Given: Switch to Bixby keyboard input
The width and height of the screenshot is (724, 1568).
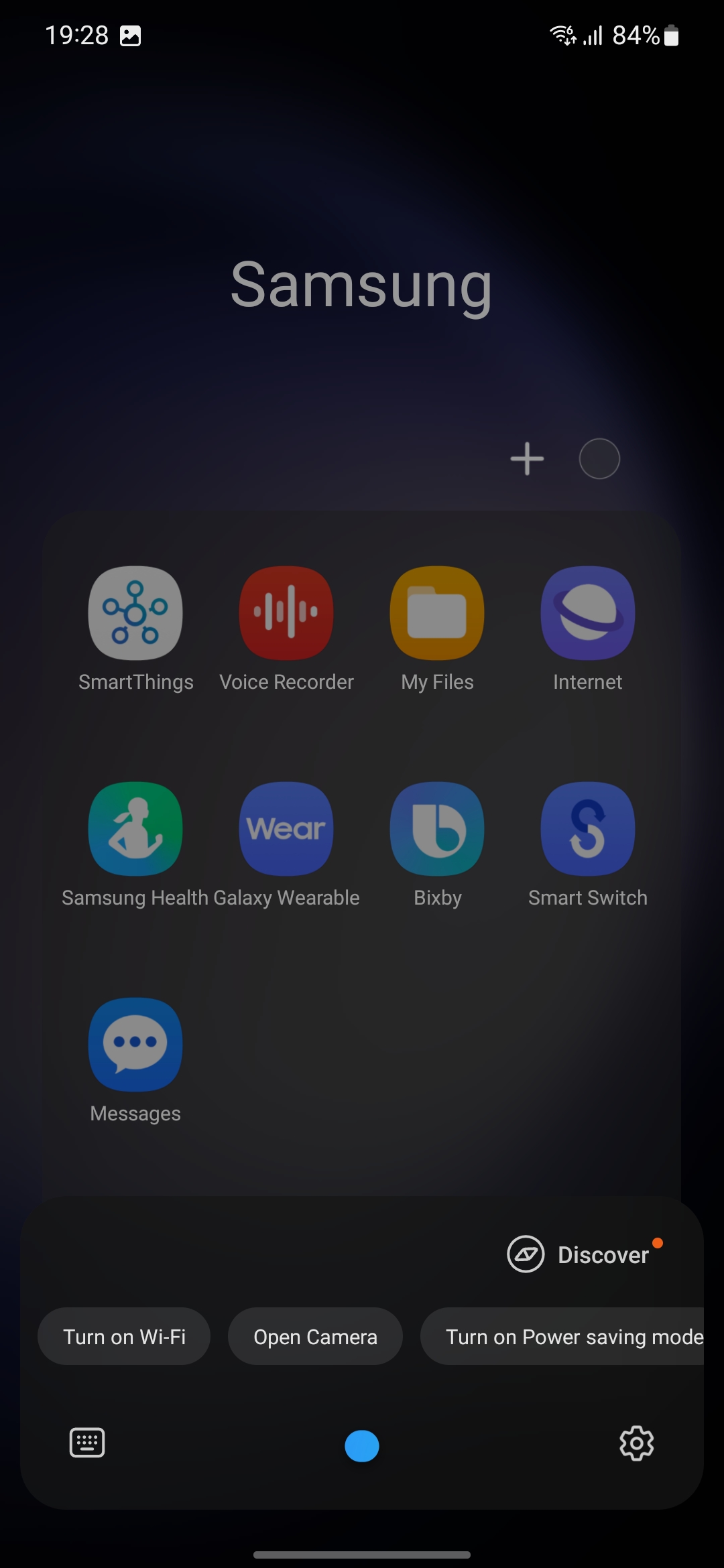Looking at the screenshot, I should pyautogui.click(x=87, y=1443).
